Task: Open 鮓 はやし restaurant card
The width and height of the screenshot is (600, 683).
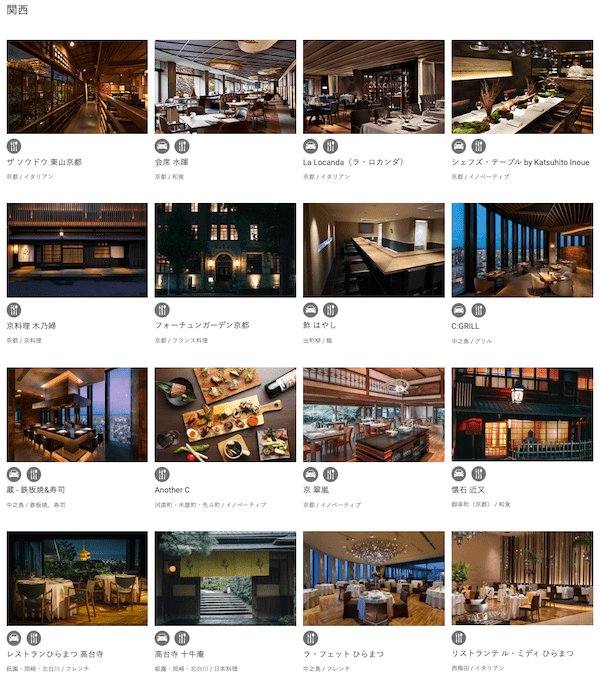Action: pos(374,250)
